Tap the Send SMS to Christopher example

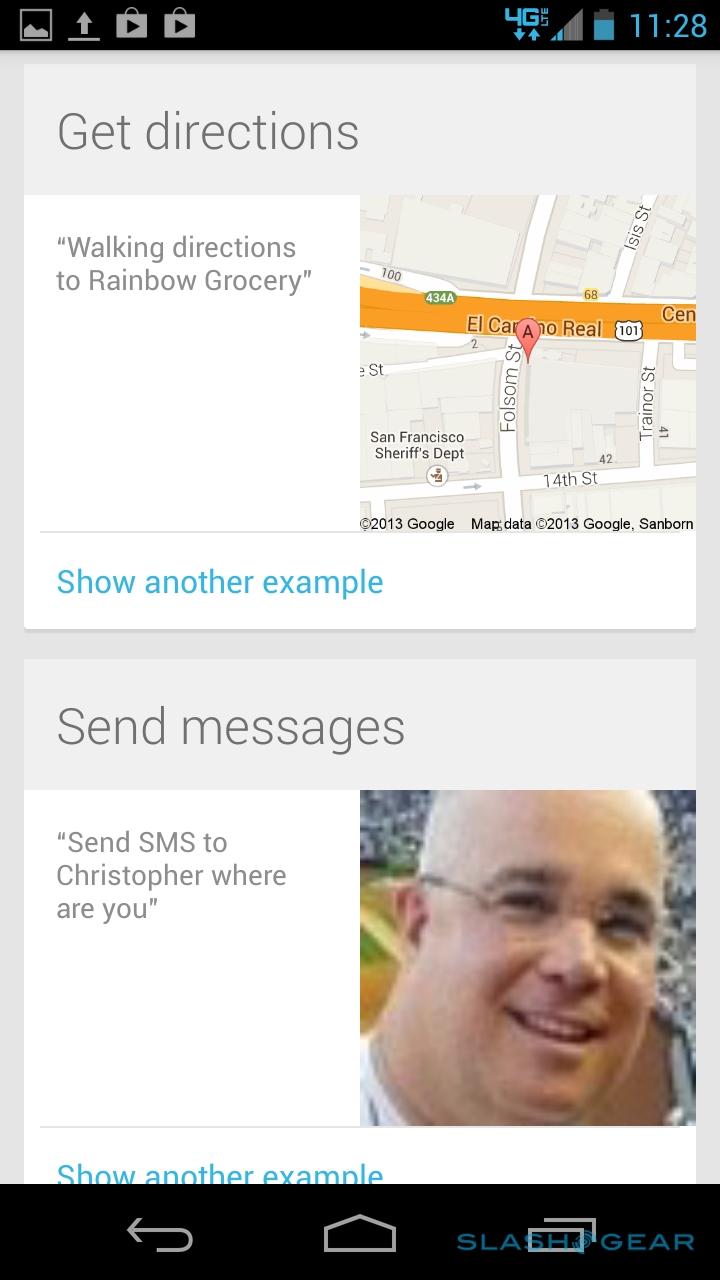click(x=172, y=875)
